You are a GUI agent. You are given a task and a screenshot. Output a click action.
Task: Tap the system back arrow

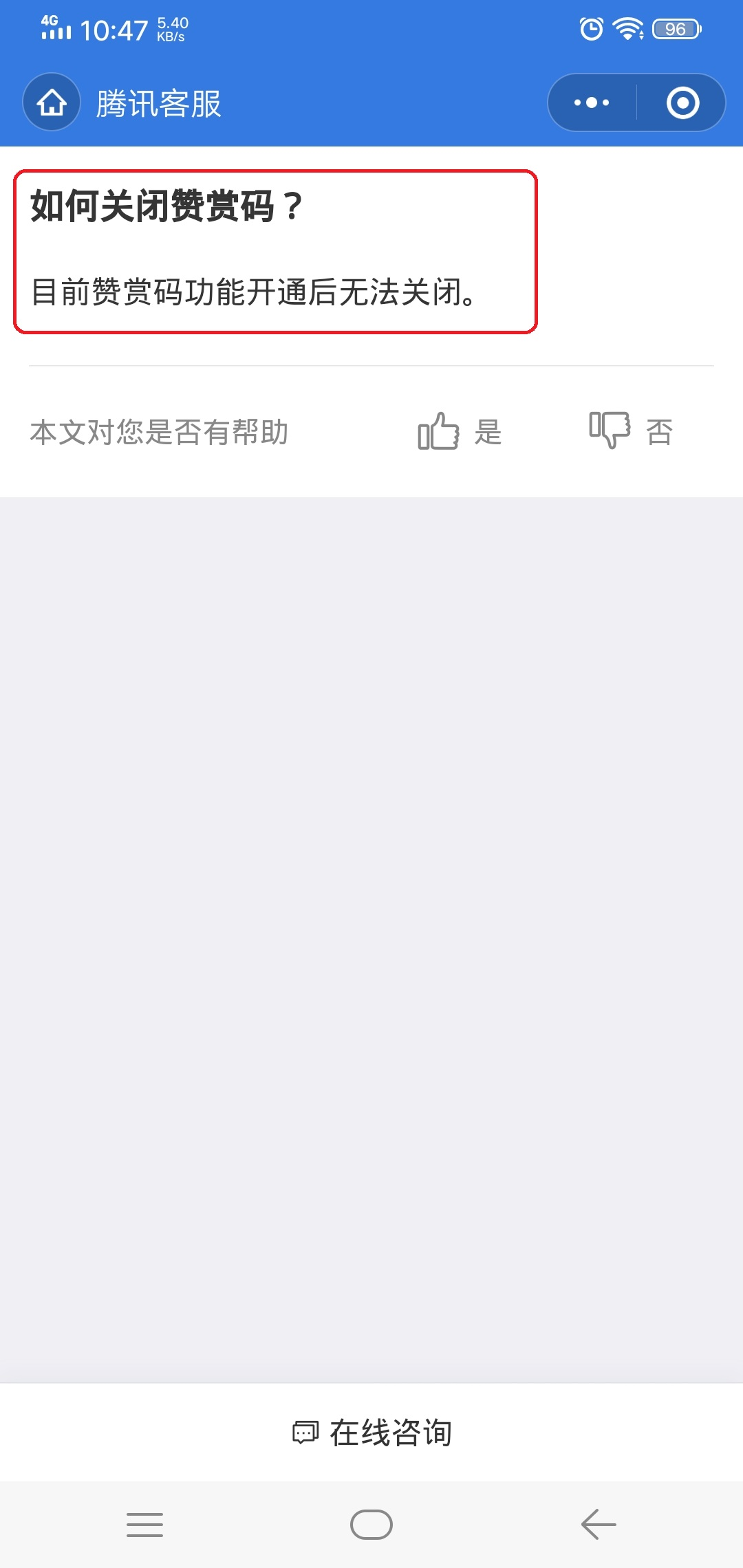[598, 1525]
